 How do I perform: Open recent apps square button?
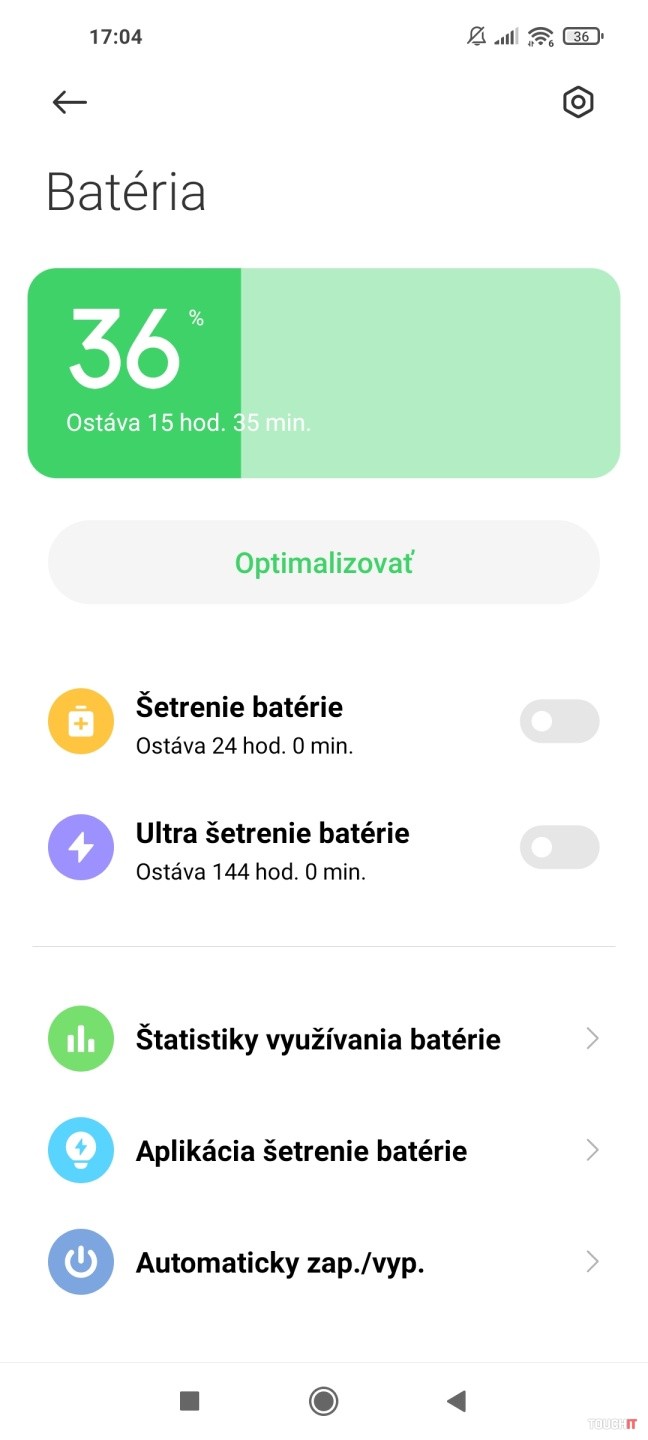[190, 1401]
